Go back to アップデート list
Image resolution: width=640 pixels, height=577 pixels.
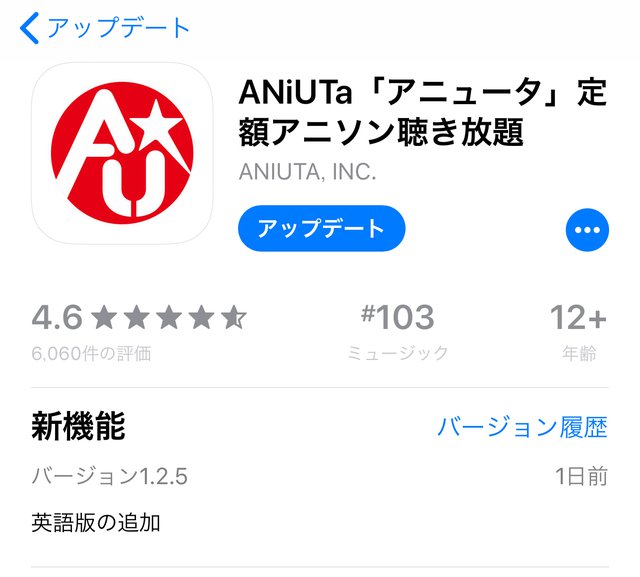[104, 28]
